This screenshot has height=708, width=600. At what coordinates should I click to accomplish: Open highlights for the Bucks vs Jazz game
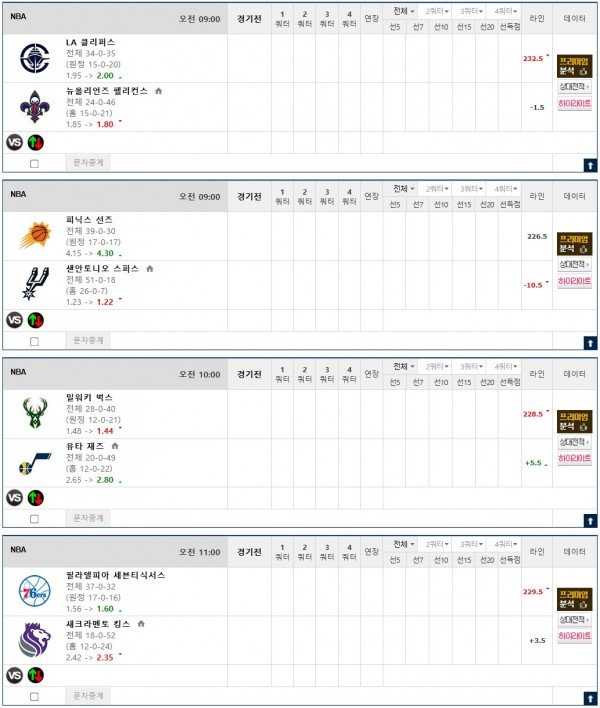(x=574, y=458)
